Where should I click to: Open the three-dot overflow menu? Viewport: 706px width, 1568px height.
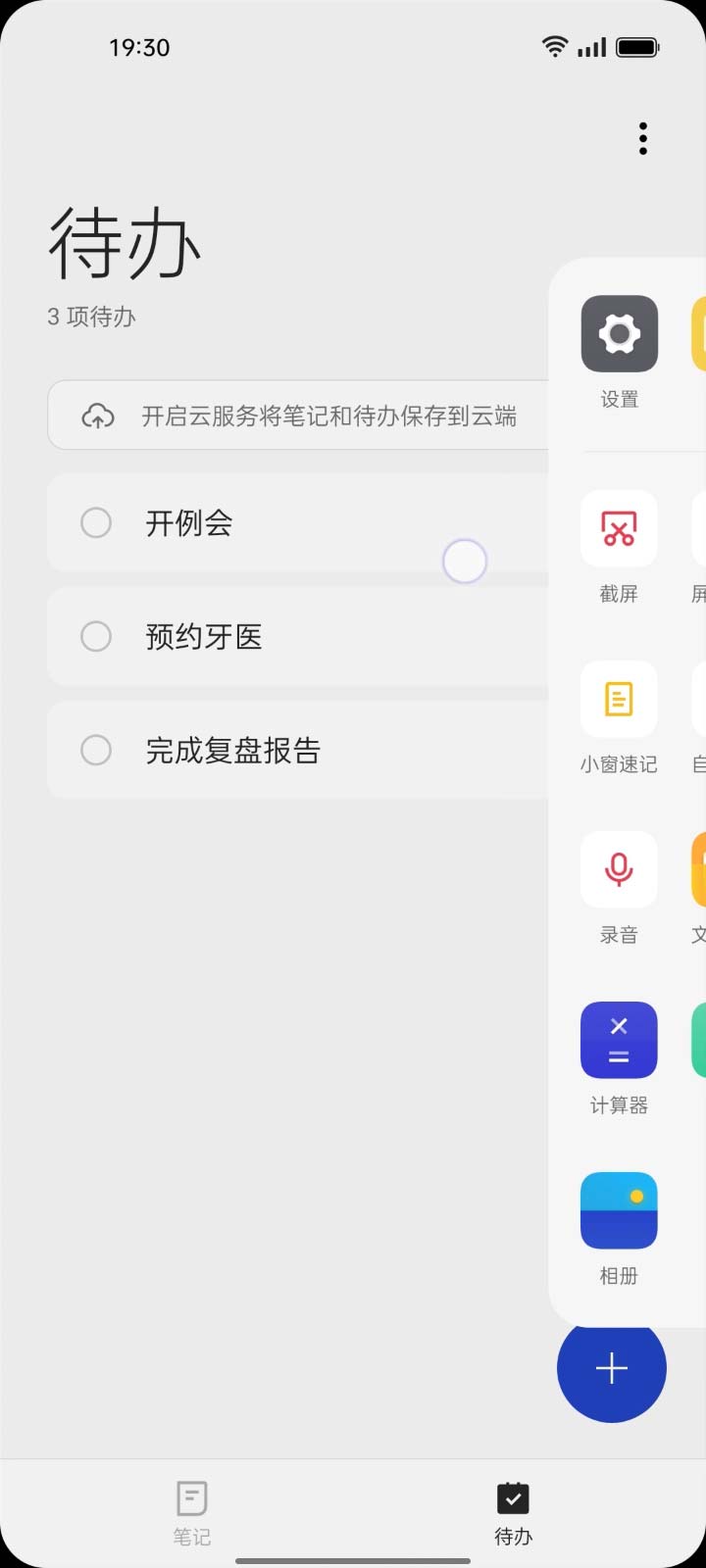(x=643, y=139)
